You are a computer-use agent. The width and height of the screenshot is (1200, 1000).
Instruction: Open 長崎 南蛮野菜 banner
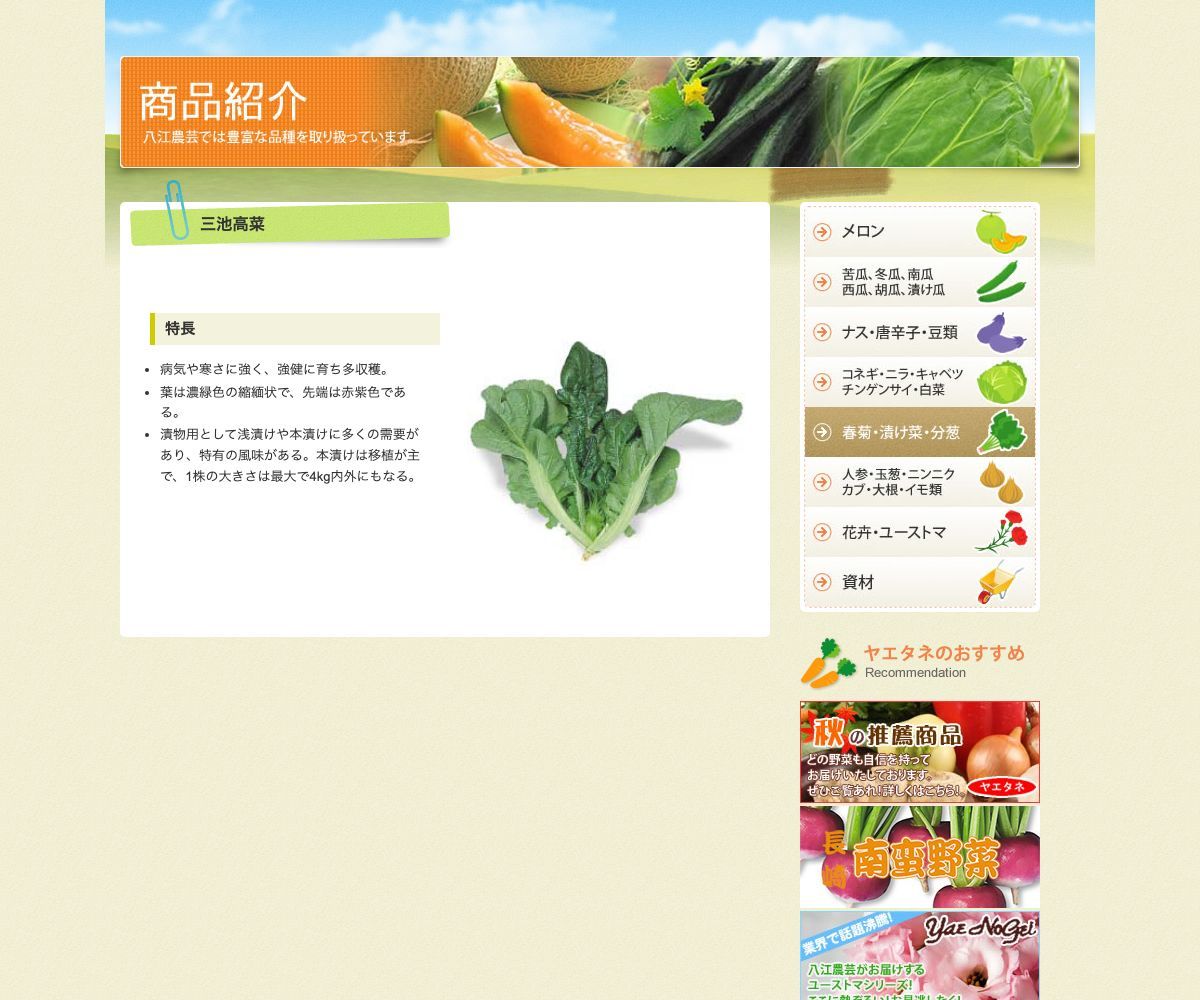tap(919, 857)
